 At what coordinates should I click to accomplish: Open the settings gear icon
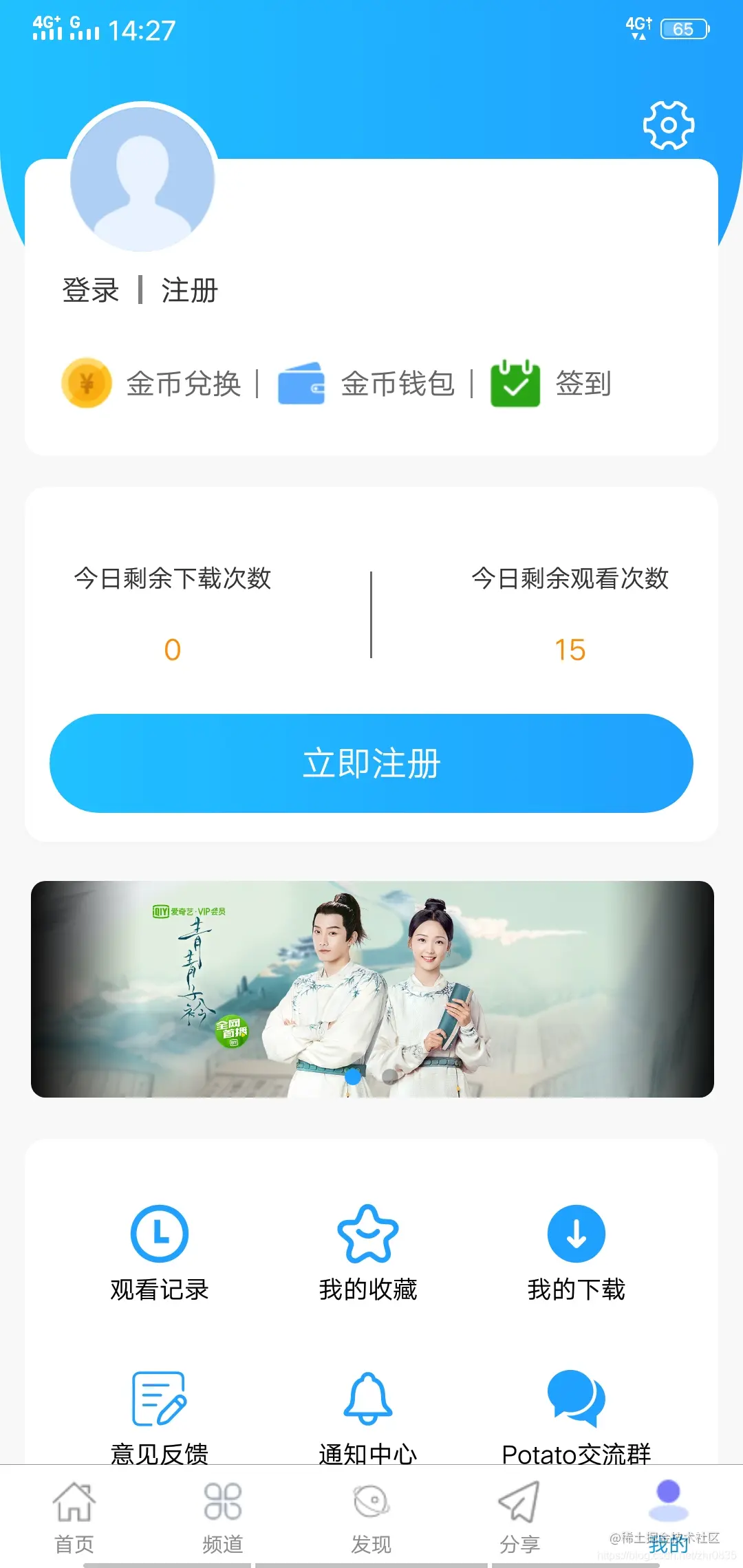[x=668, y=125]
